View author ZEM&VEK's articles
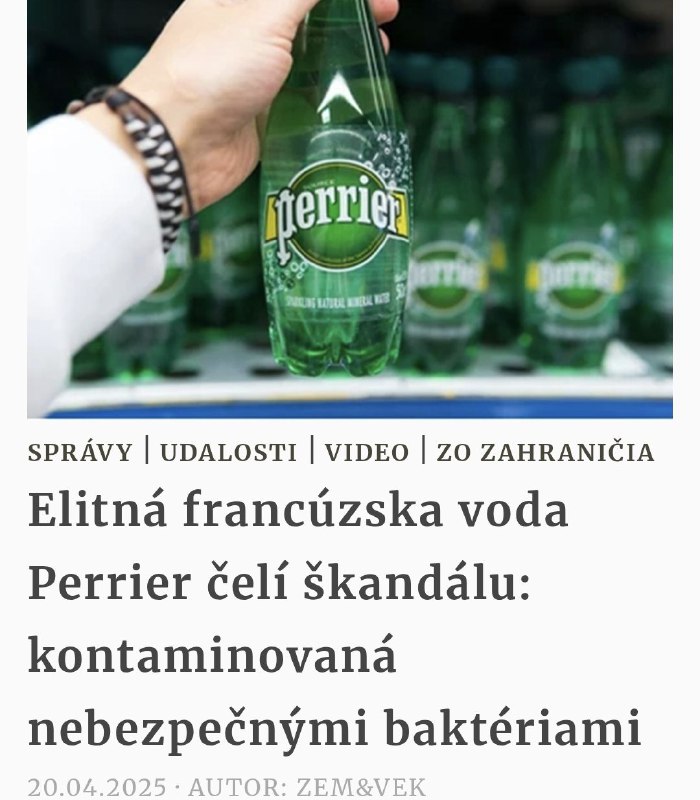The image size is (700, 800). 362,787
